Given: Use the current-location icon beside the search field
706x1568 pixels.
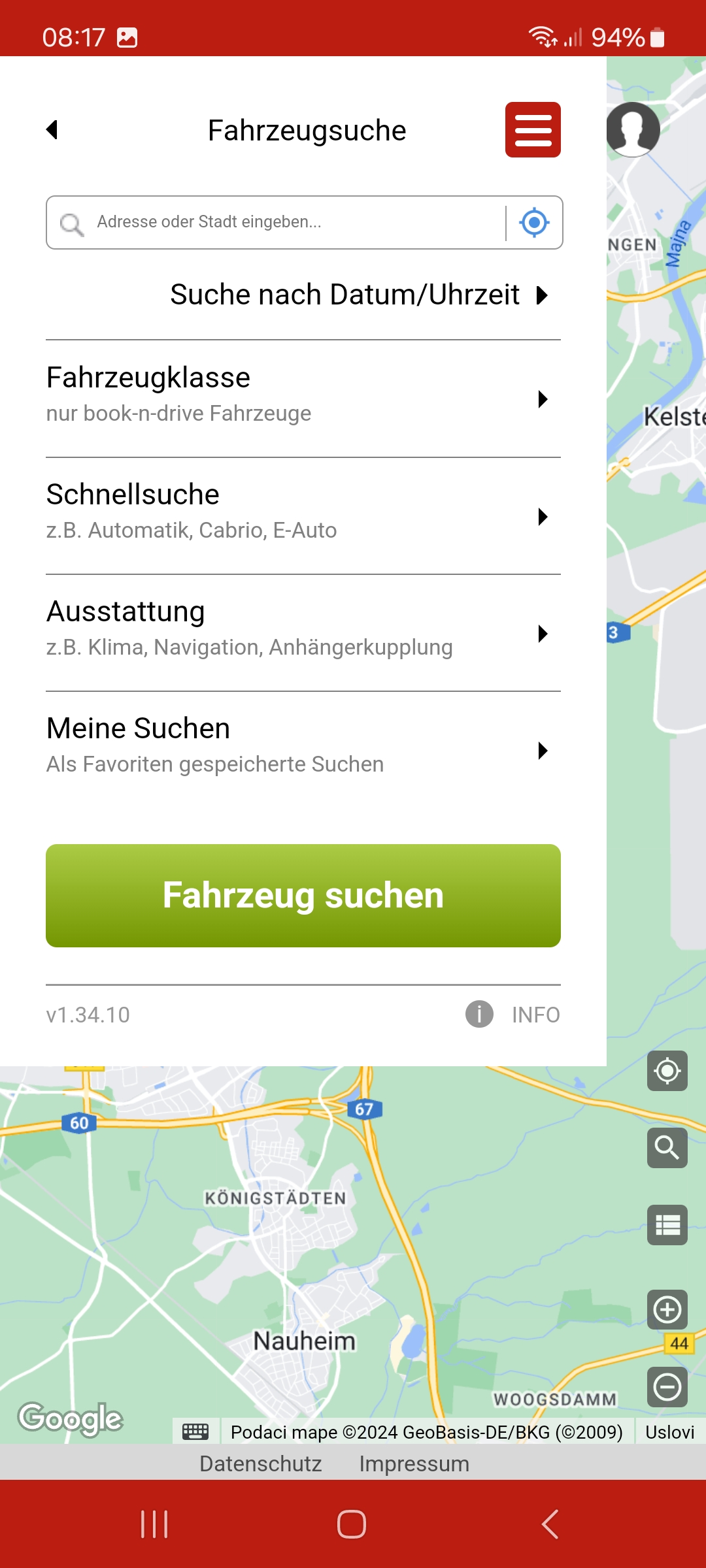Looking at the screenshot, I should pyautogui.click(x=534, y=222).
